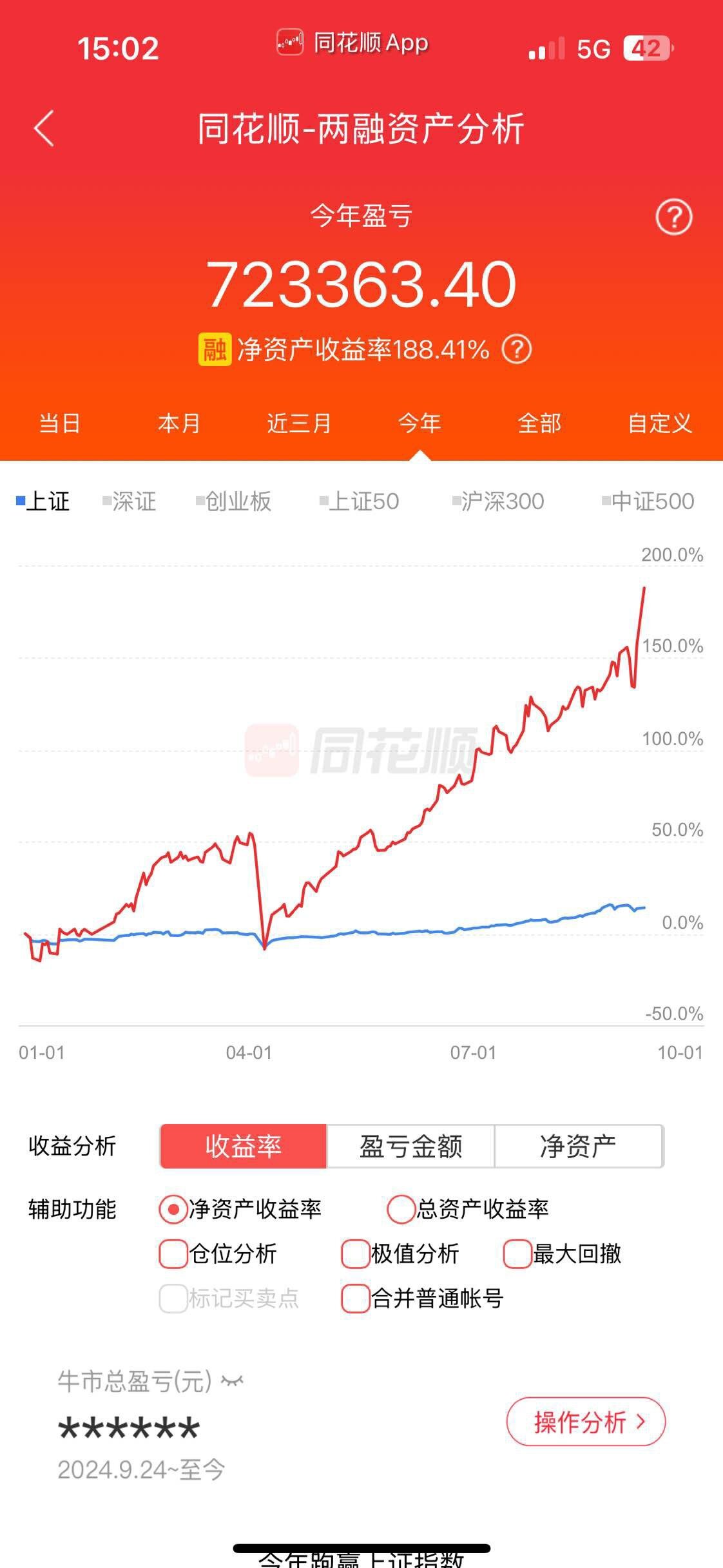Open the help icon beside 今年盈亏
Viewport: 723px width, 1568px height.
(x=674, y=217)
